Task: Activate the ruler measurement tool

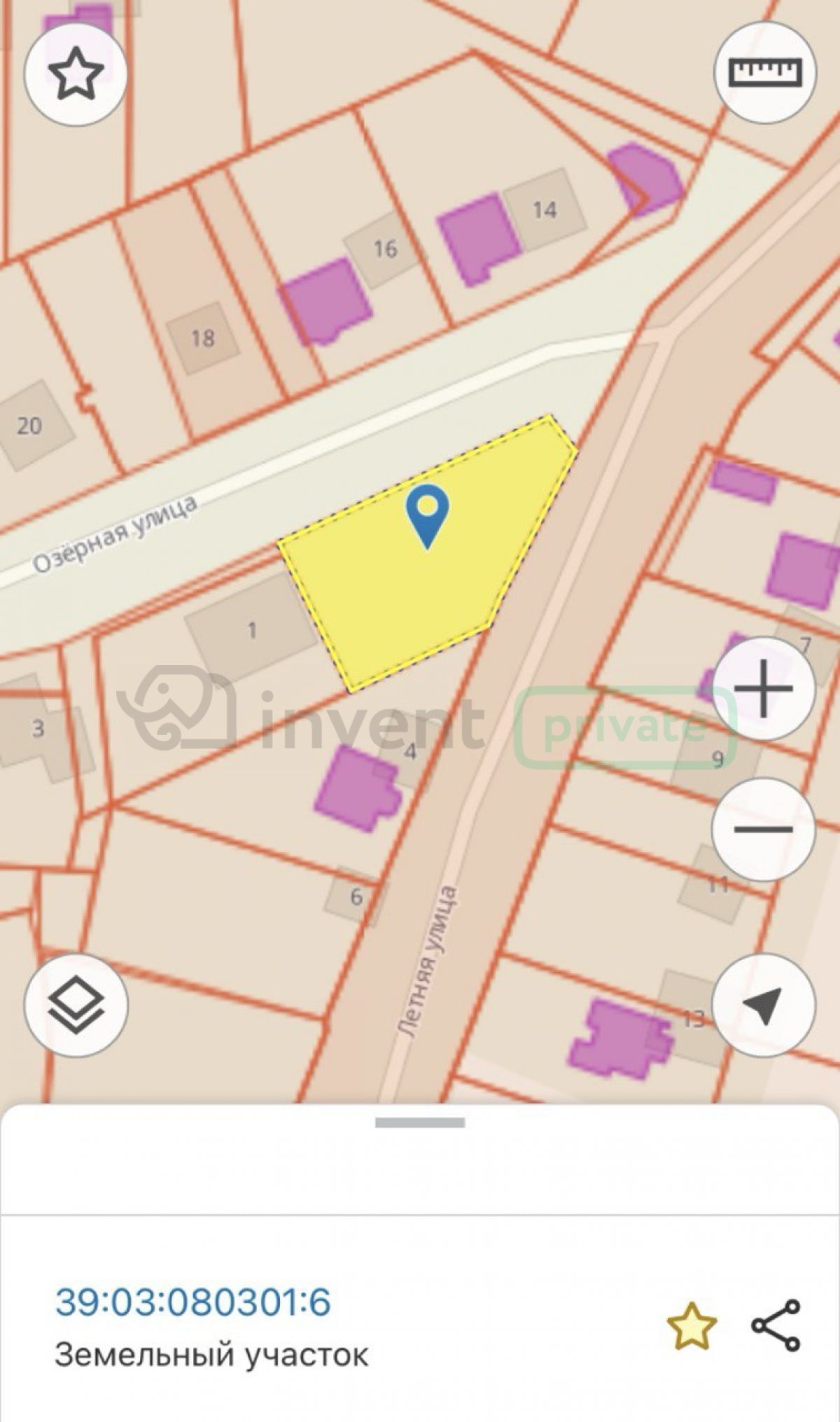Action: click(765, 72)
